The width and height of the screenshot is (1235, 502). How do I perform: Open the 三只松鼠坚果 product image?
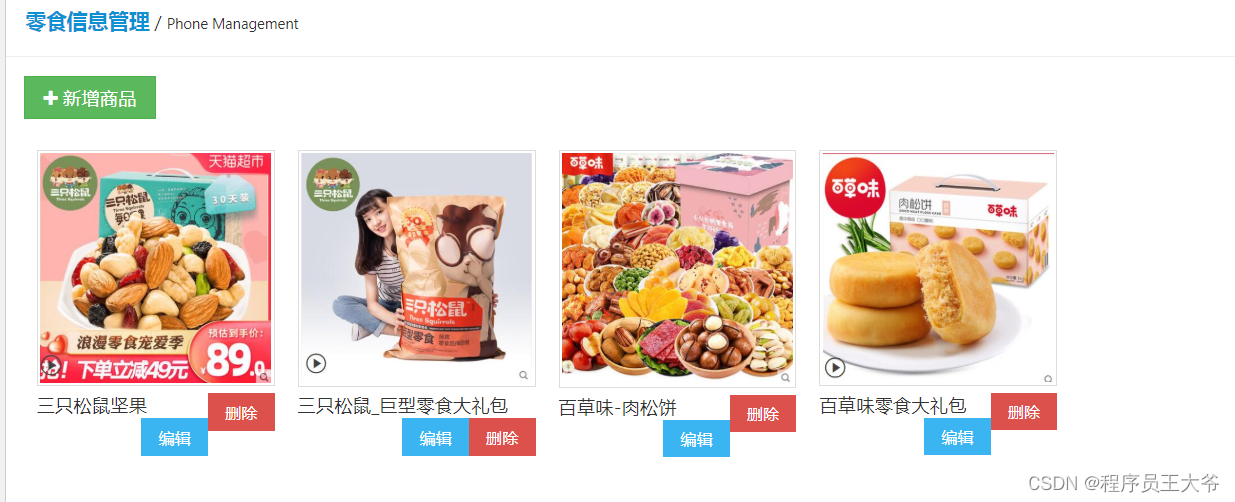[x=155, y=268]
